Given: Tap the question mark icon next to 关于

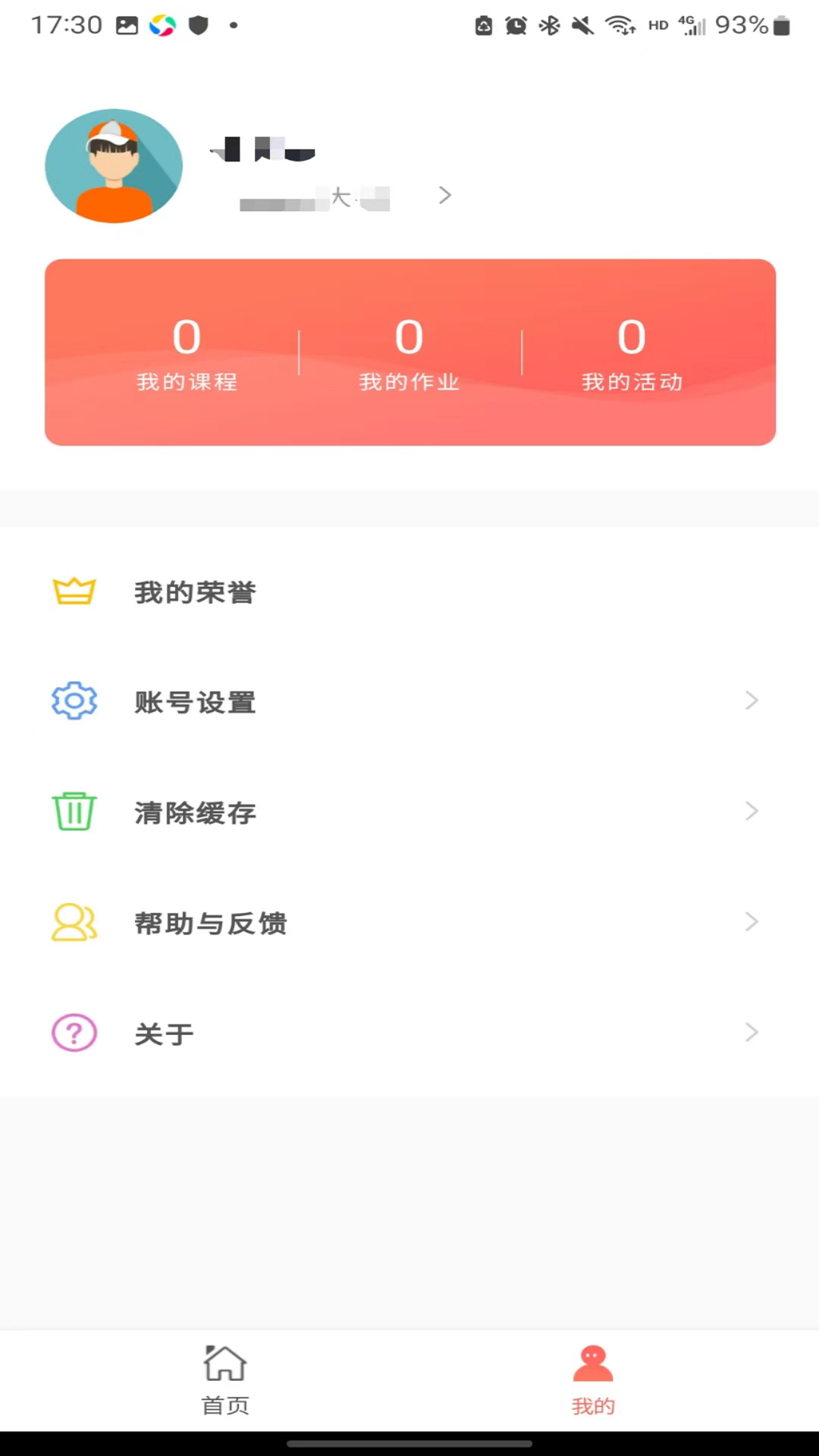Looking at the screenshot, I should (74, 1033).
